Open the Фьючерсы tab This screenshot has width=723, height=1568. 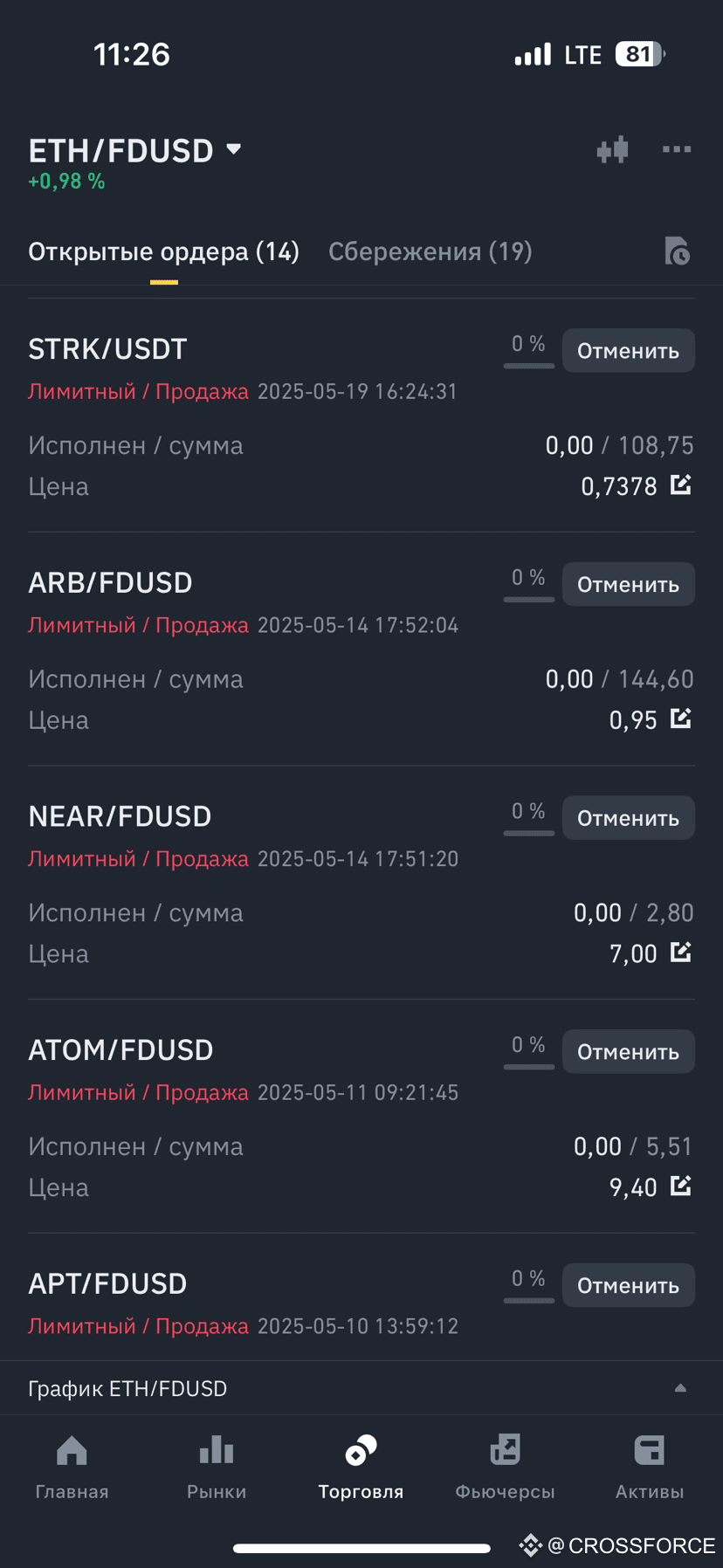tap(506, 1468)
